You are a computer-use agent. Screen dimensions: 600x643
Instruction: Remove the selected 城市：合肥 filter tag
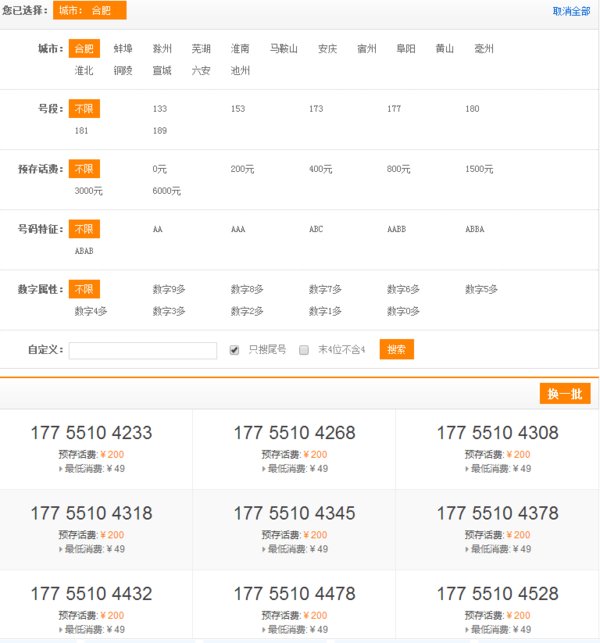coord(89,11)
